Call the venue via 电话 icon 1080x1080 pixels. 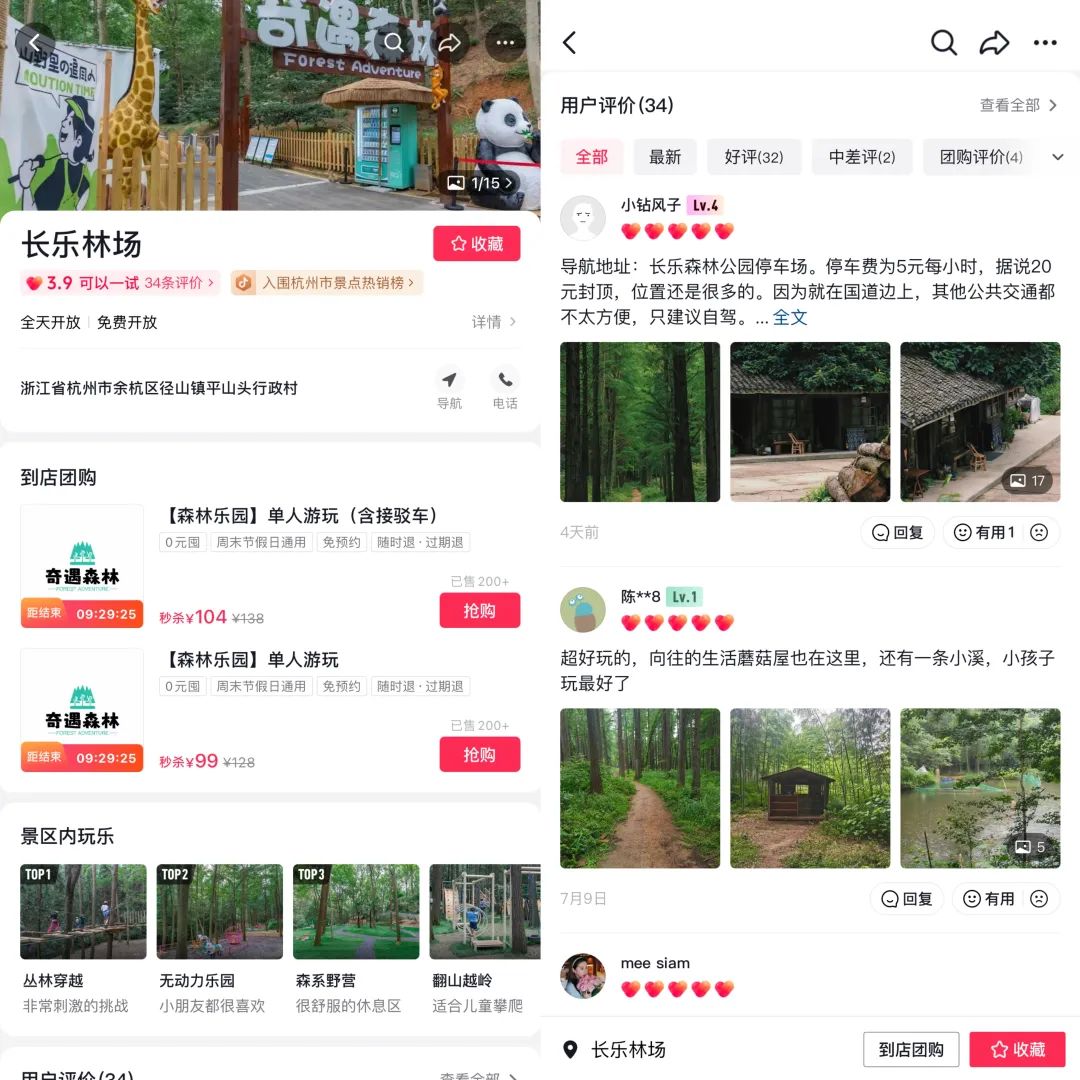(505, 388)
